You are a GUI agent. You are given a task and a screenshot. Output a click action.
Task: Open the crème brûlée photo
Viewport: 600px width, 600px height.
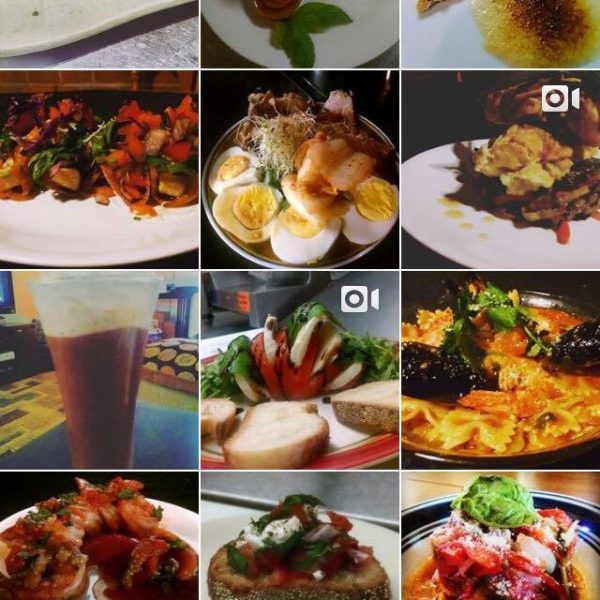[x=500, y=32]
